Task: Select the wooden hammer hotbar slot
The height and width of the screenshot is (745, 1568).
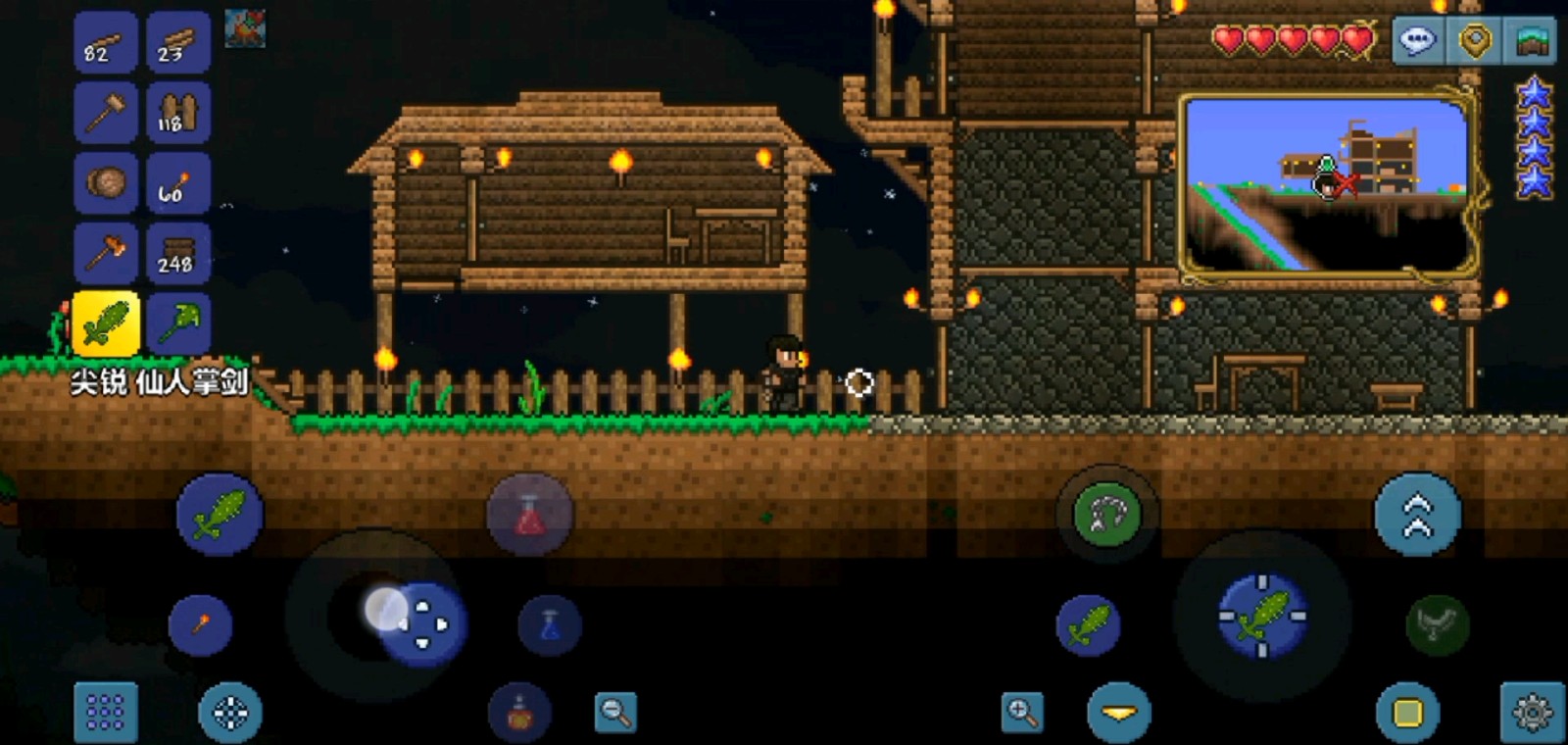Action: pyautogui.click(x=106, y=113)
